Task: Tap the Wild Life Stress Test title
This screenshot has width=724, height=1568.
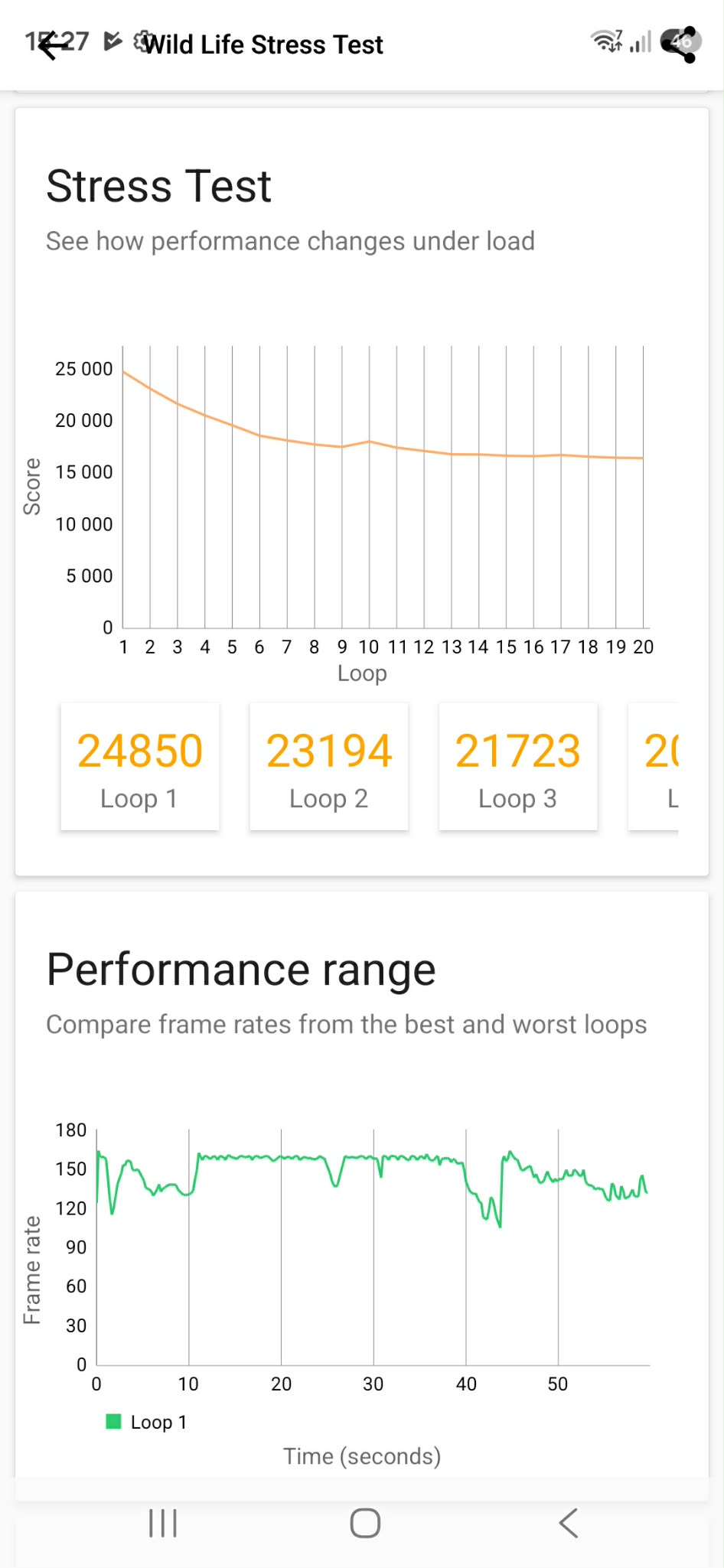Action: point(265,44)
